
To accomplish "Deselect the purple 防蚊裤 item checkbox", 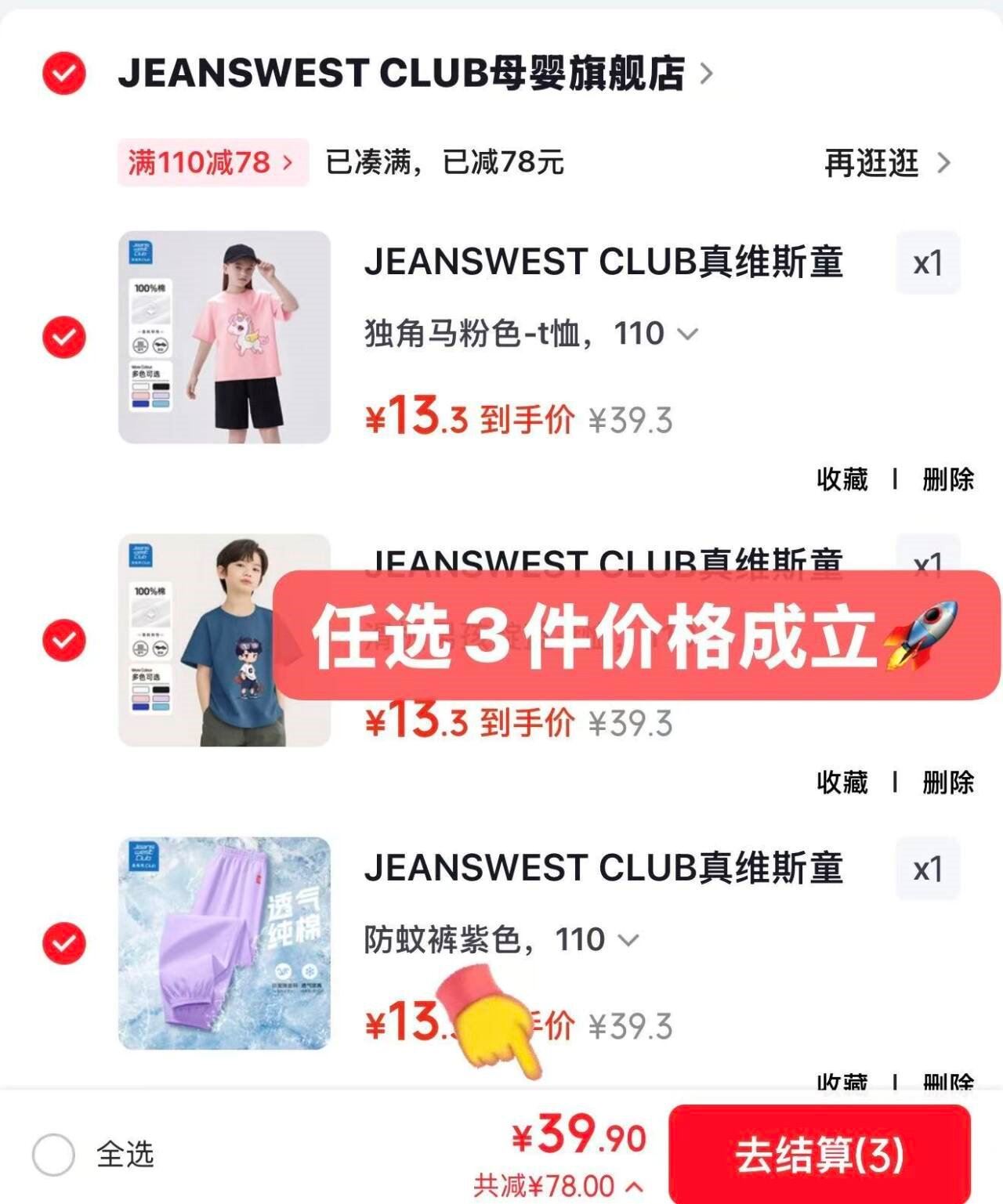I will (63, 943).
